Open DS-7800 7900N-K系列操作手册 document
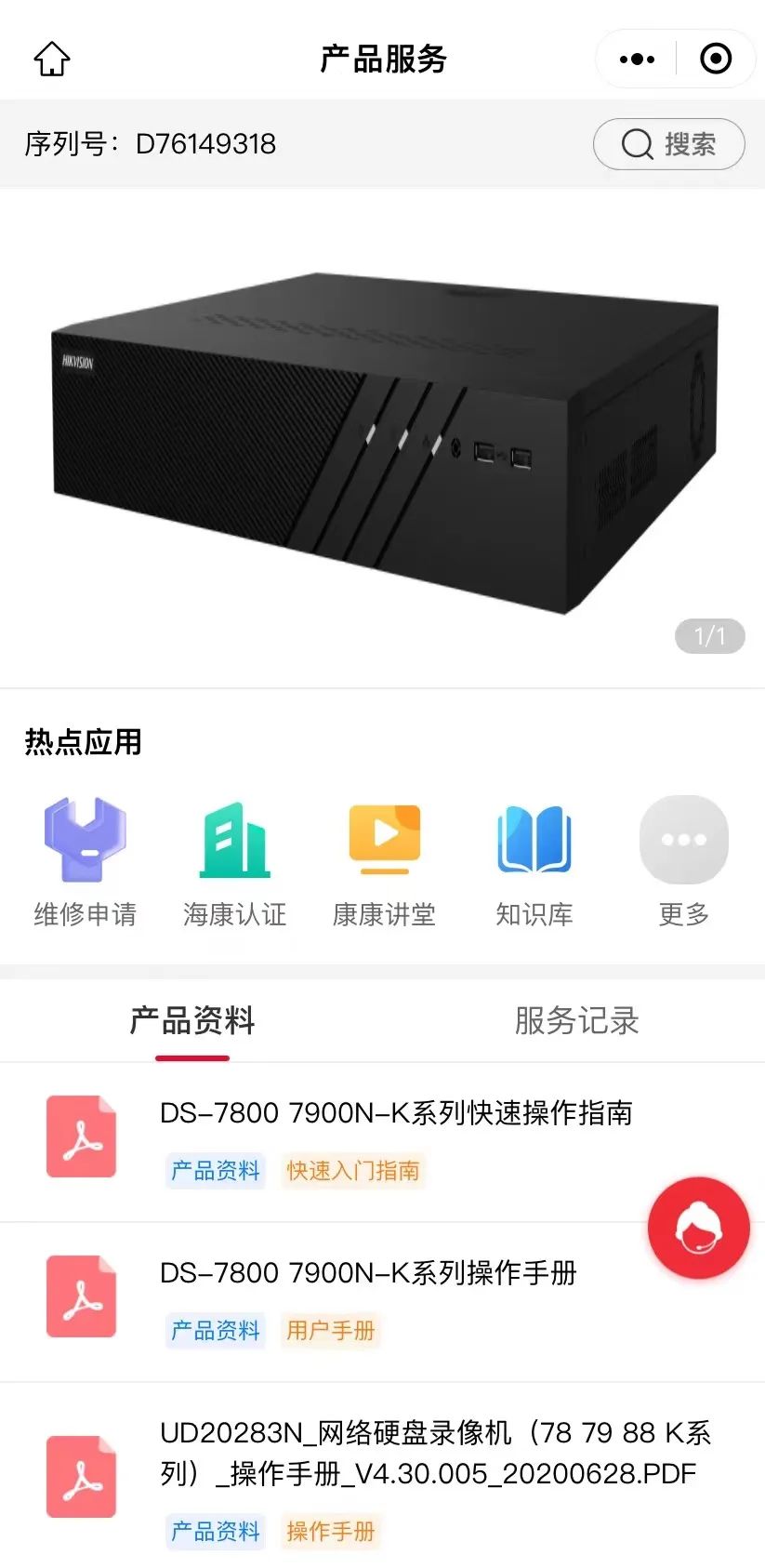 click(368, 1273)
